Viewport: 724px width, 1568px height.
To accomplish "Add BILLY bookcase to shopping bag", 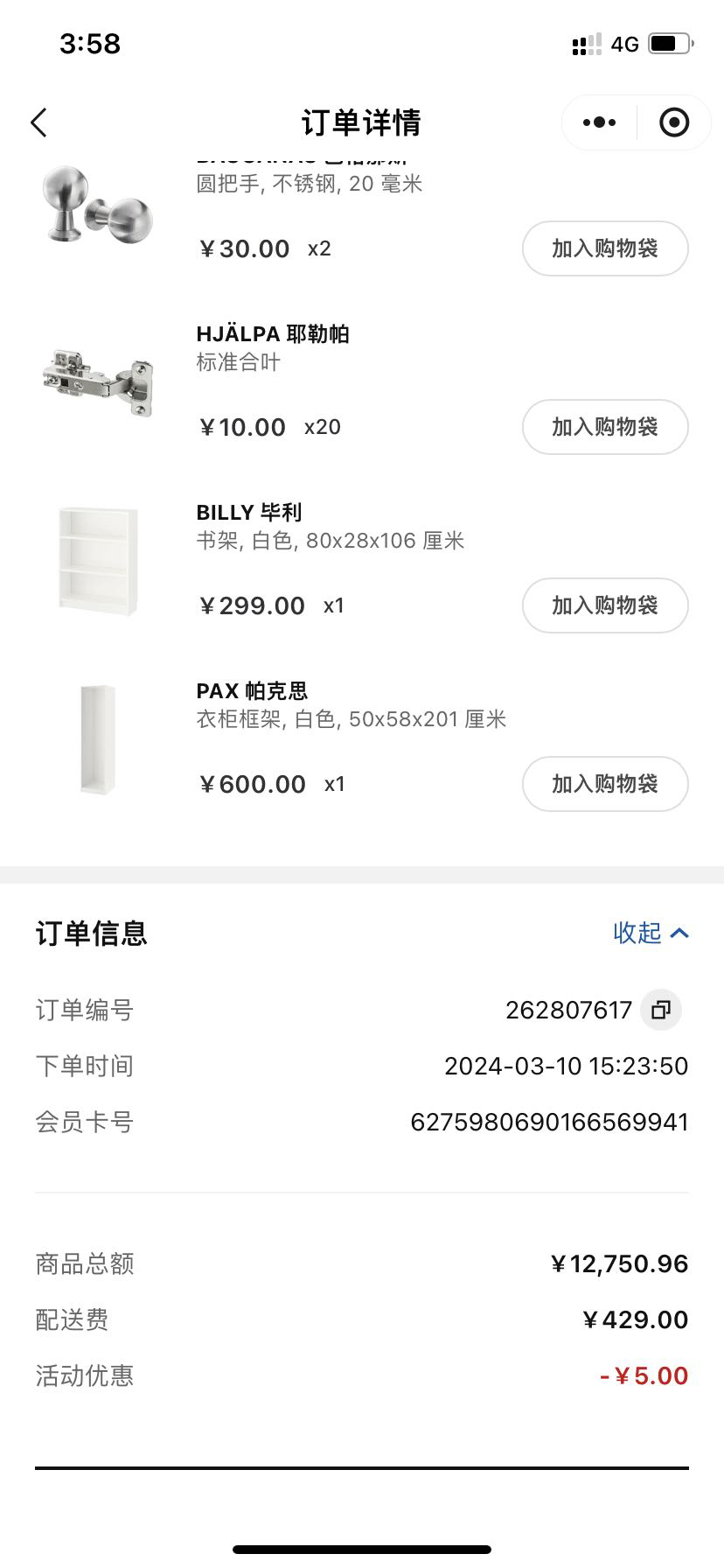I will click(x=605, y=605).
